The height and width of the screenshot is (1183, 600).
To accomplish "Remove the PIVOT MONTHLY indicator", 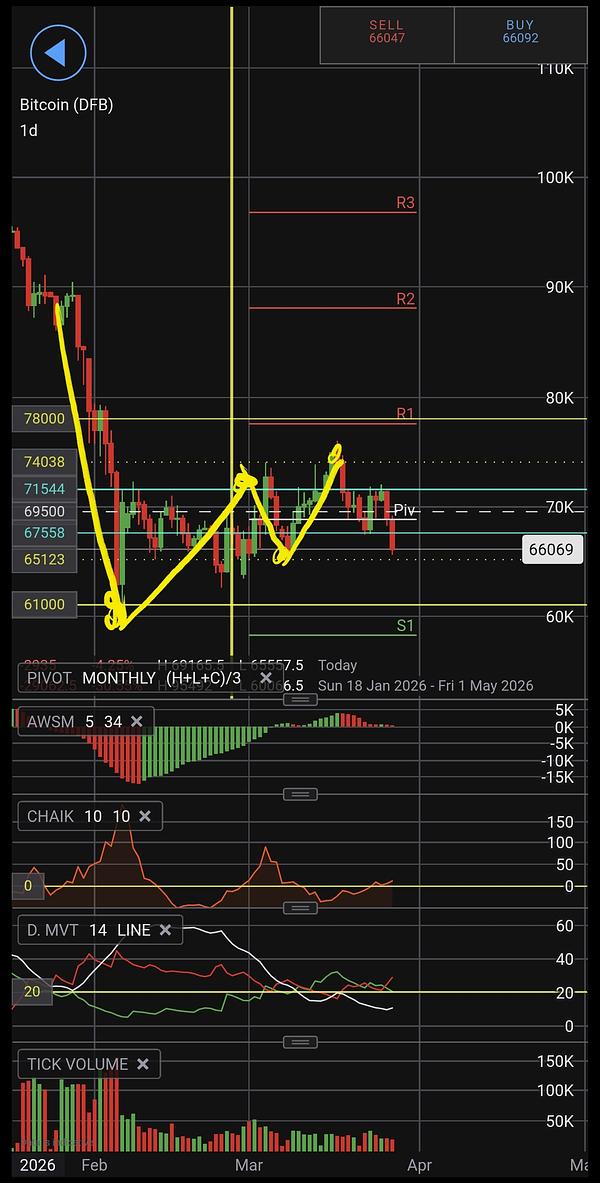I will tap(266, 678).
